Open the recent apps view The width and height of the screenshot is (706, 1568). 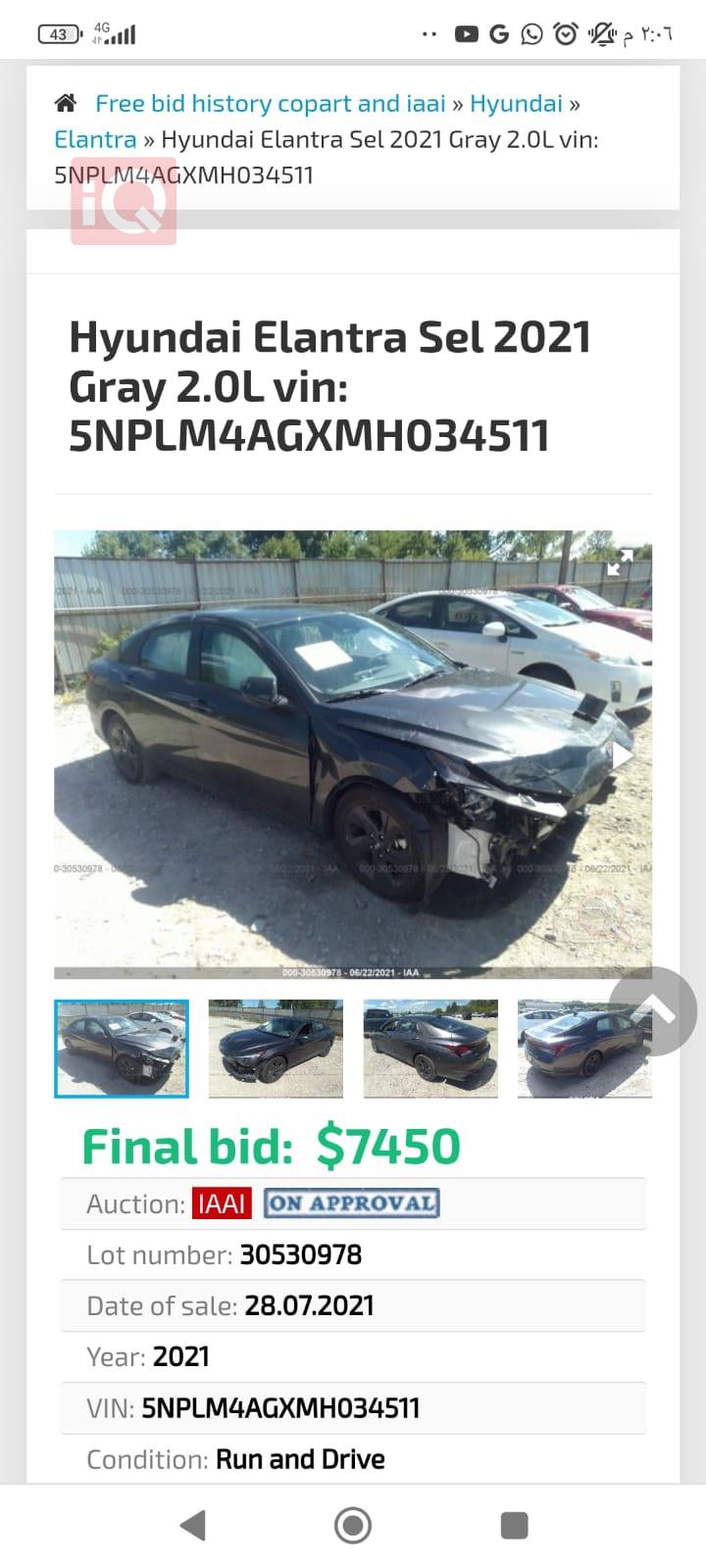point(514,1525)
